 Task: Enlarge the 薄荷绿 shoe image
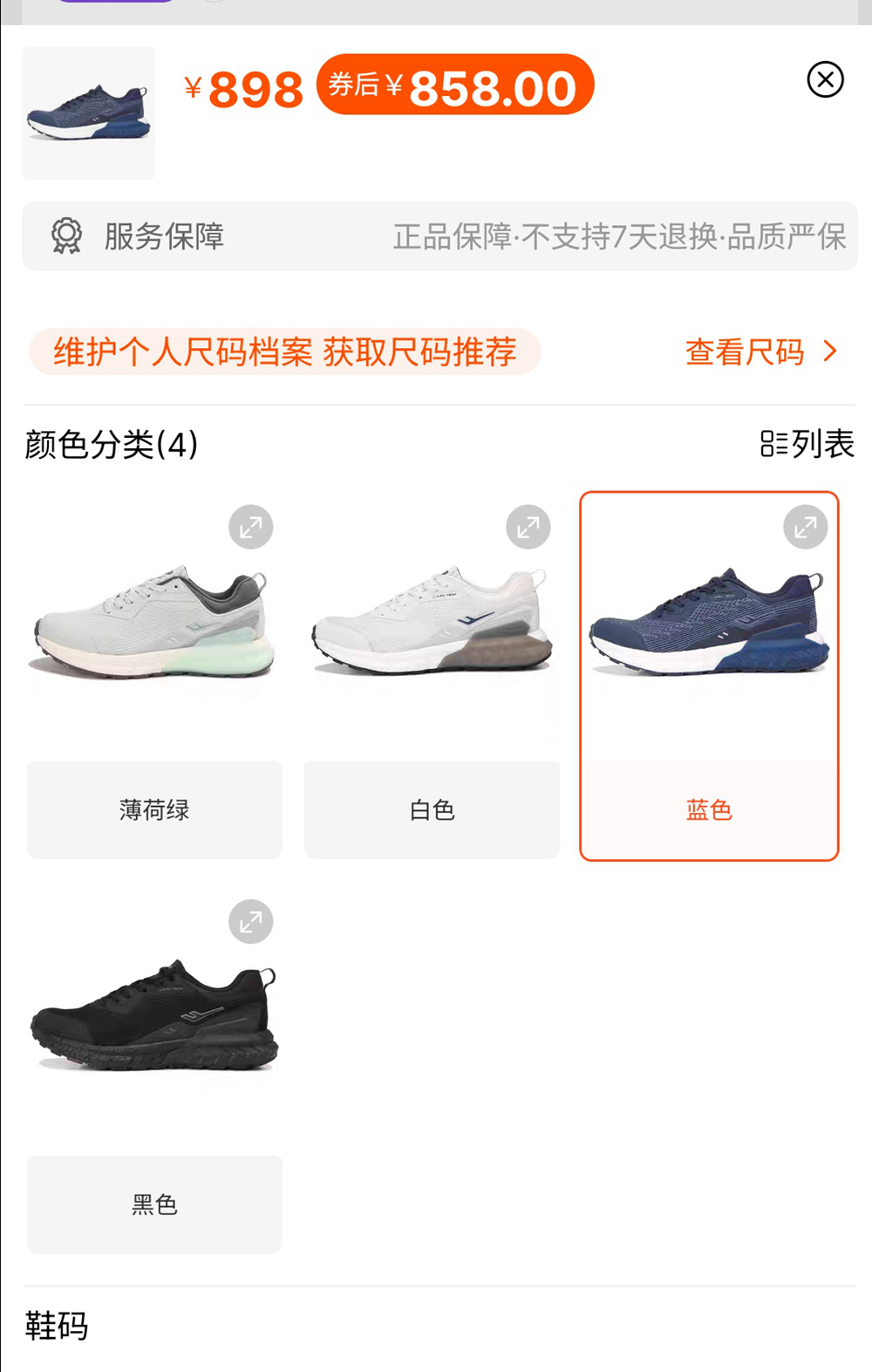click(x=250, y=528)
